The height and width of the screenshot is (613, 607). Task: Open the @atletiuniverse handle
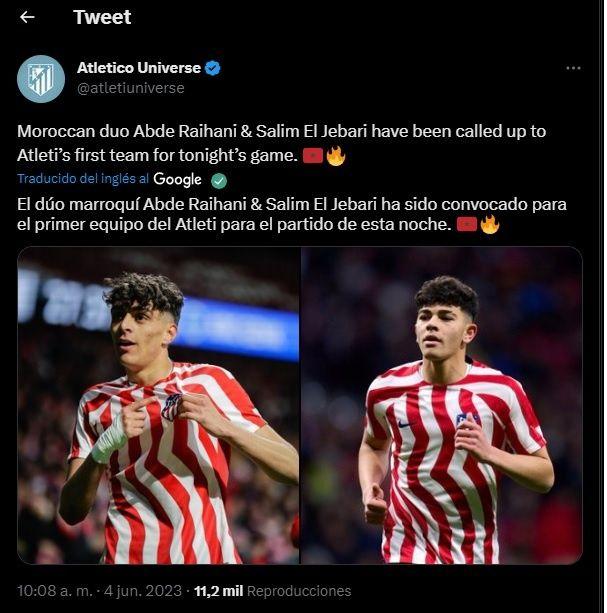click(130, 88)
